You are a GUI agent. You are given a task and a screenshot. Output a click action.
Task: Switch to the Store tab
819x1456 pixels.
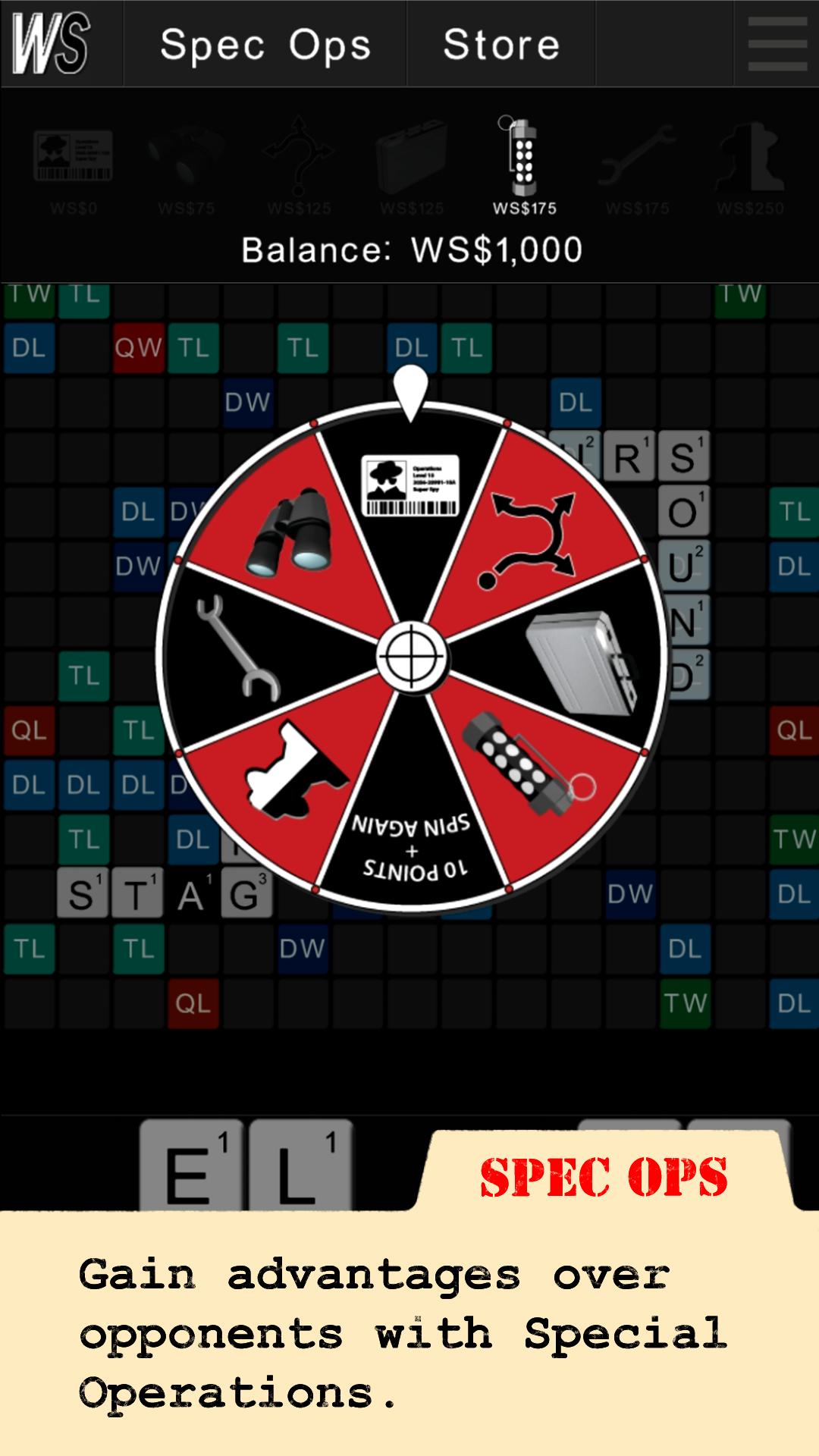[501, 44]
